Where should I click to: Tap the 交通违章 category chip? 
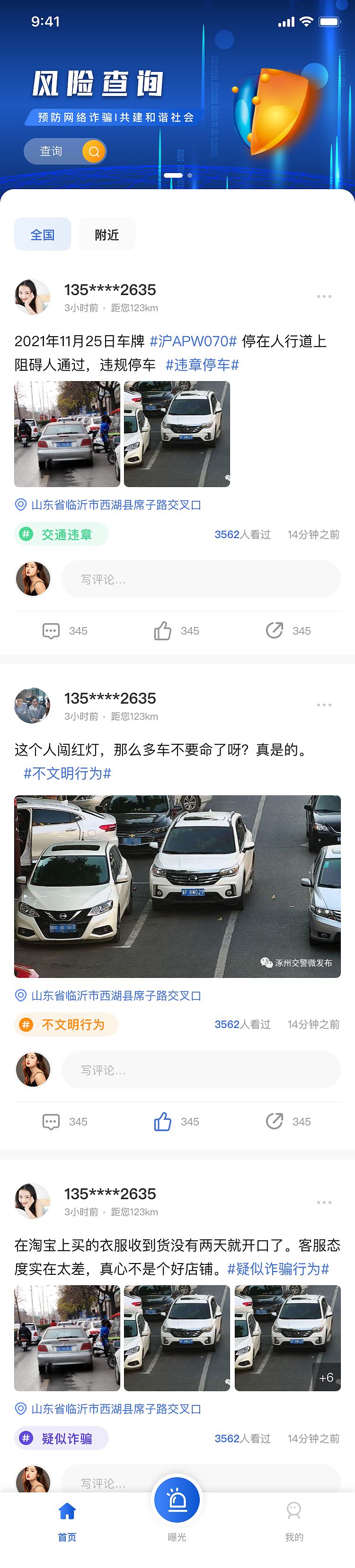62,534
